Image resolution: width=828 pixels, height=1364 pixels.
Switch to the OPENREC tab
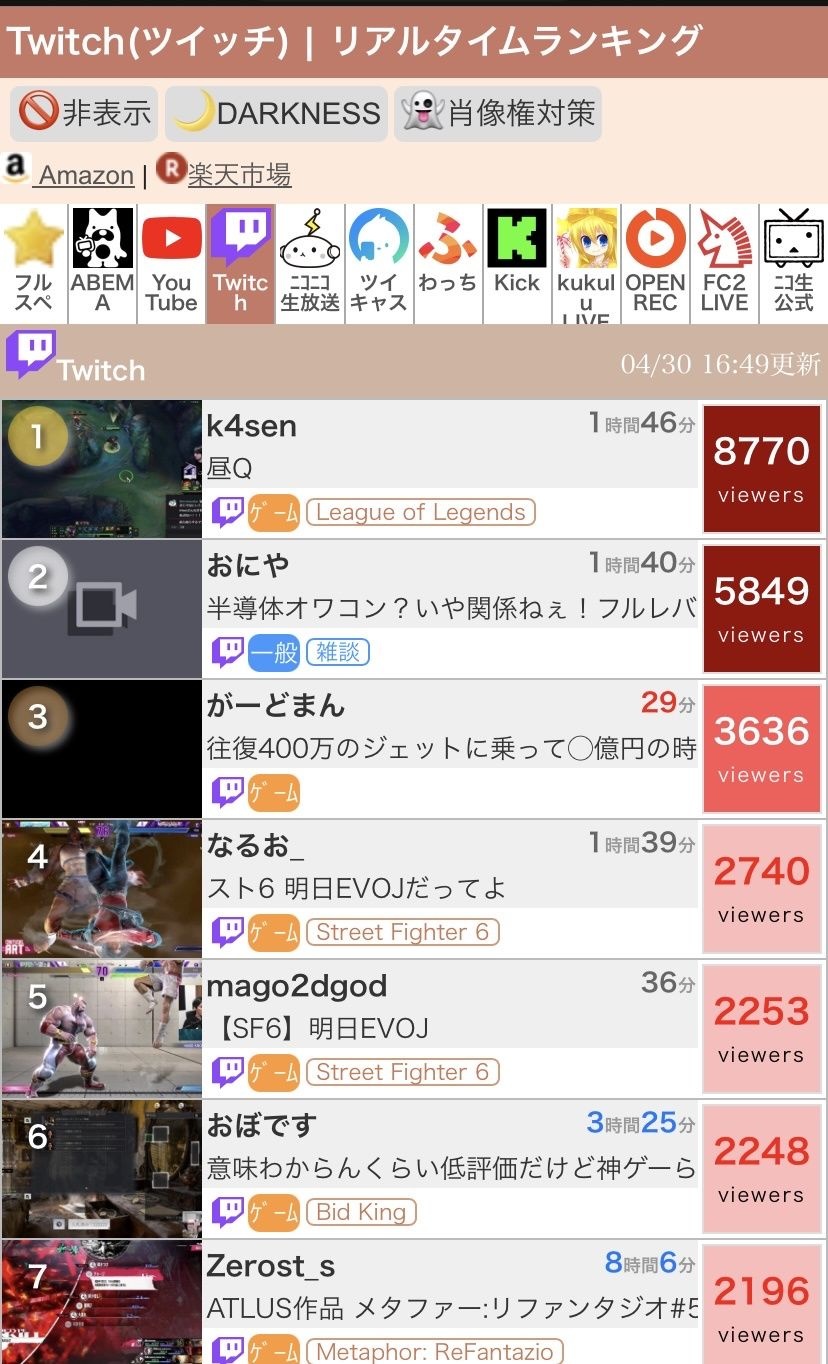click(x=655, y=264)
